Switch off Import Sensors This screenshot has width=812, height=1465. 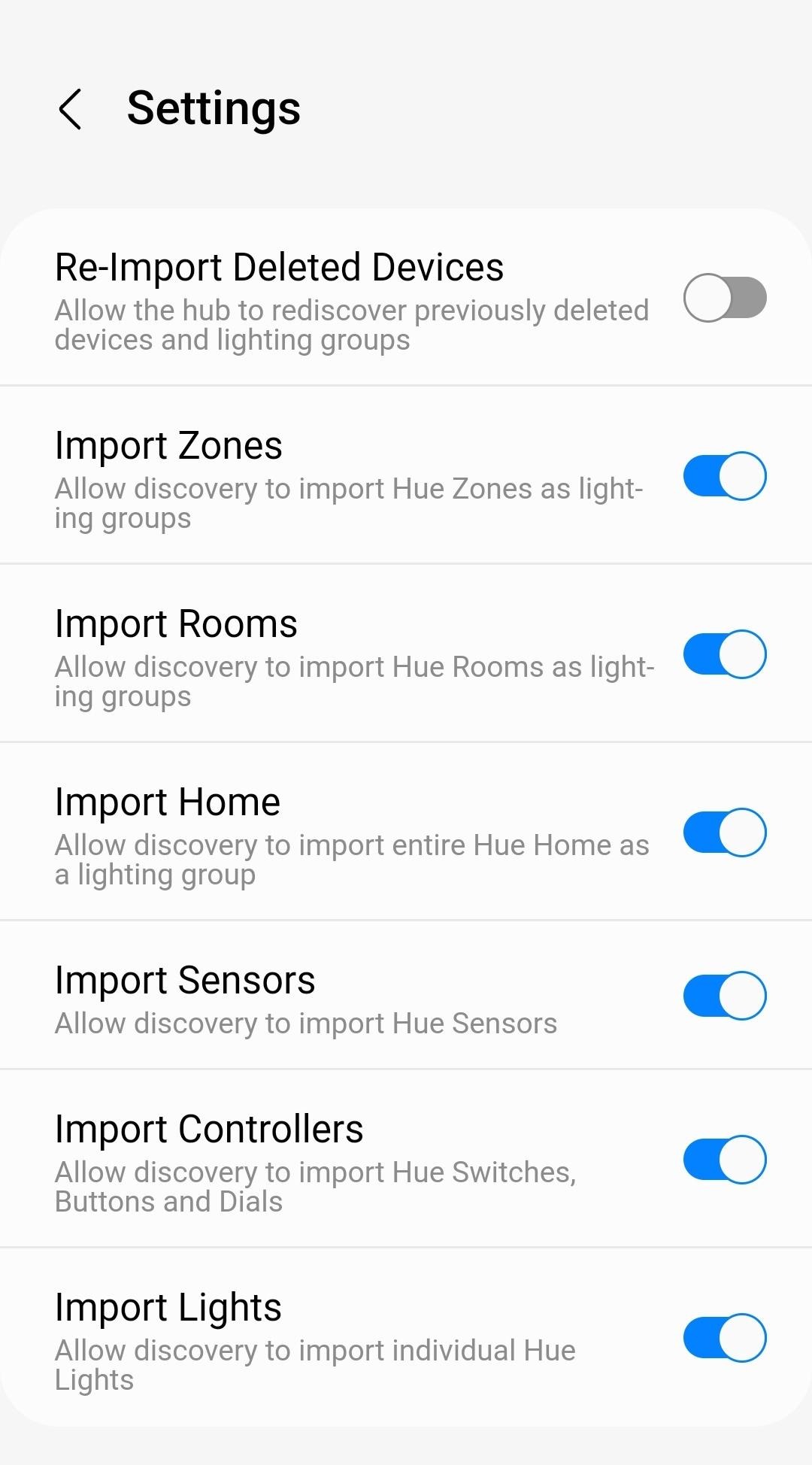tap(725, 996)
